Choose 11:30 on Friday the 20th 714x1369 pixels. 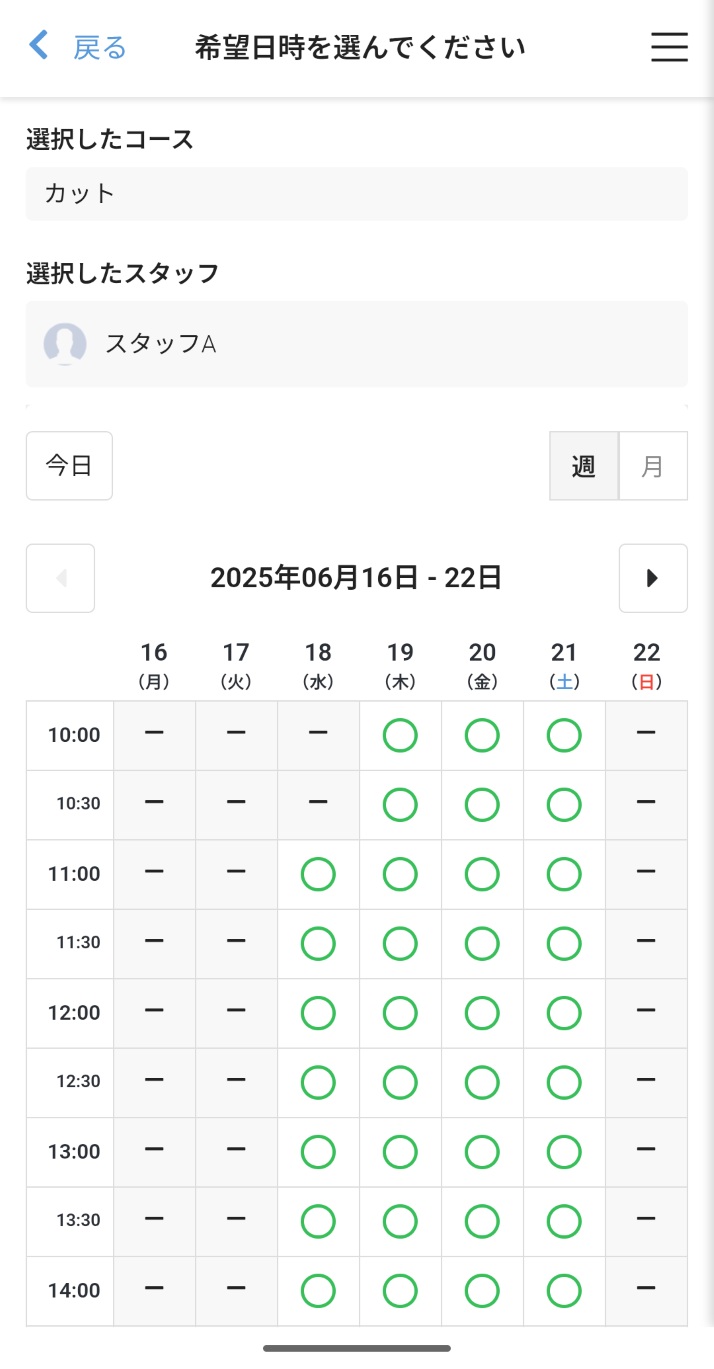482,943
